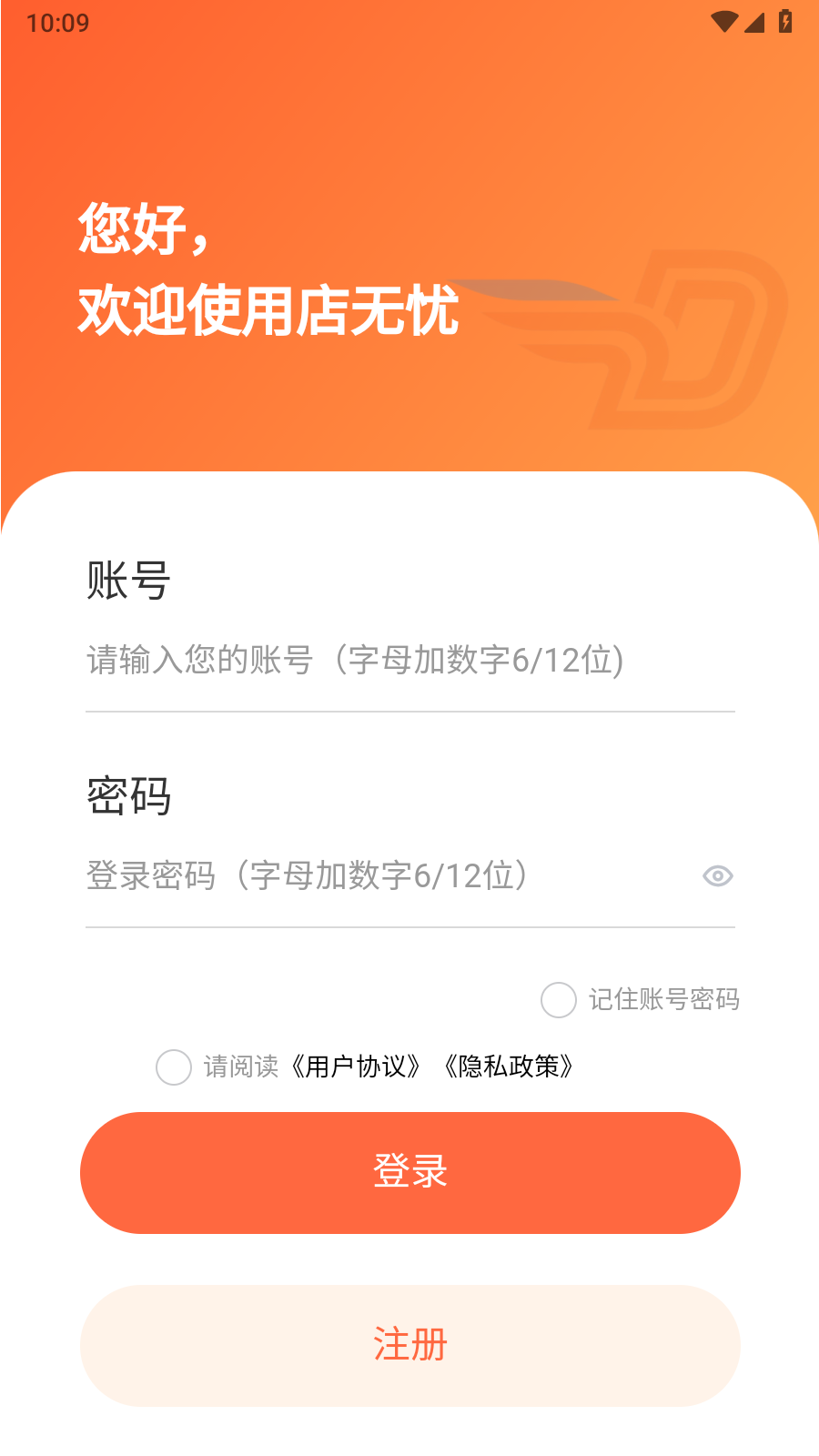819x1456 pixels.
Task: Toggle password visibility with the eye icon
Action: tap(718, 875)
